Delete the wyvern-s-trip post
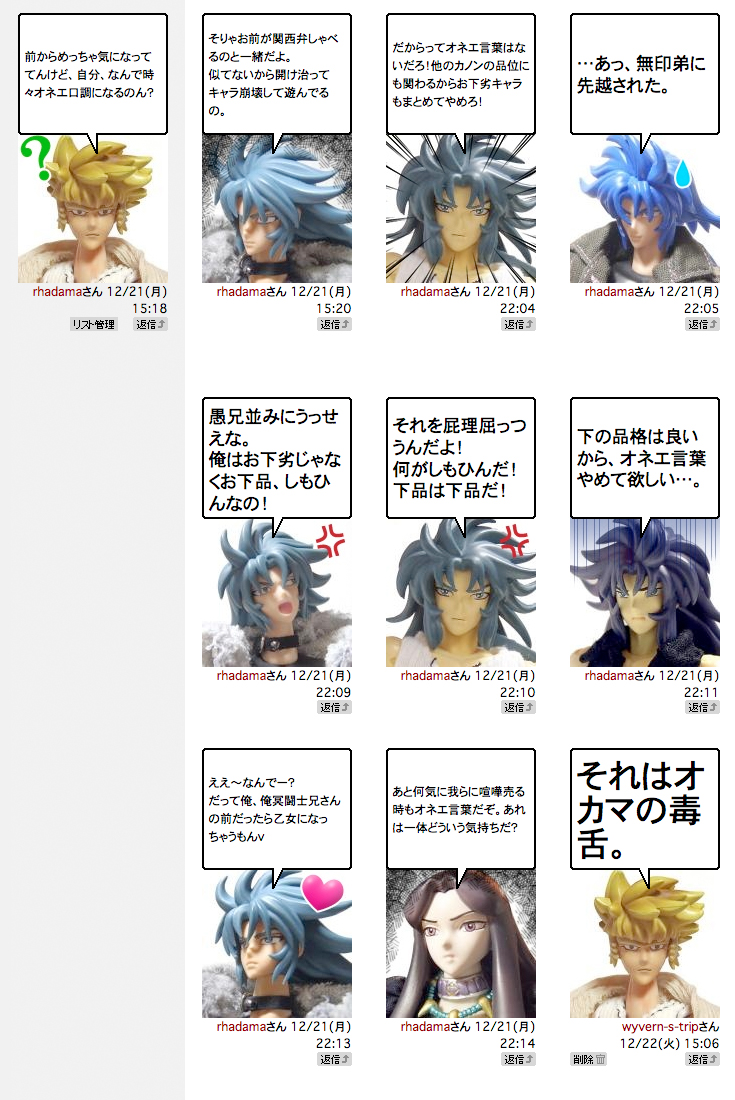Image resolution: width=735 pixels, height=1100 pixels. point(588,1059)
